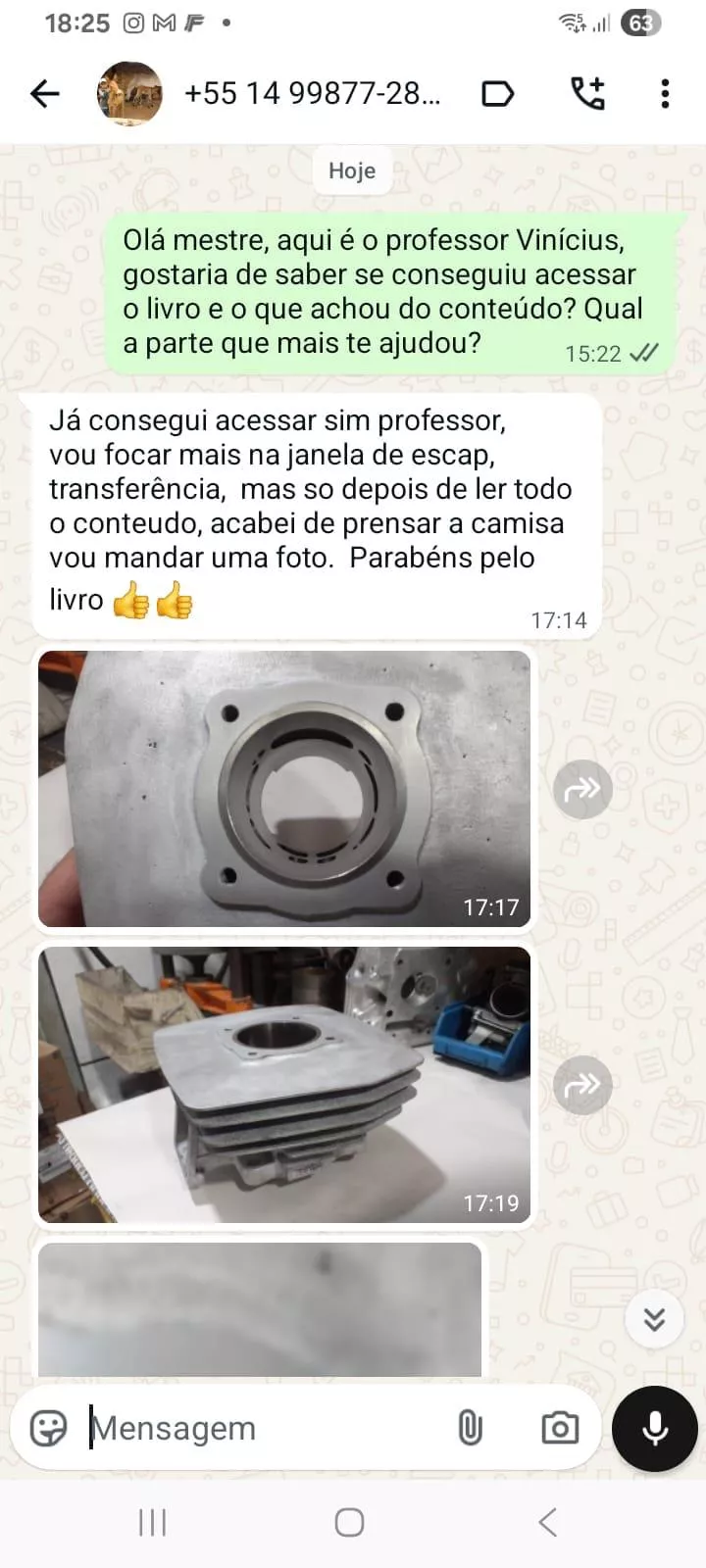
Task: Record a voice message with the microphone
Action: tap(654, 1428)
